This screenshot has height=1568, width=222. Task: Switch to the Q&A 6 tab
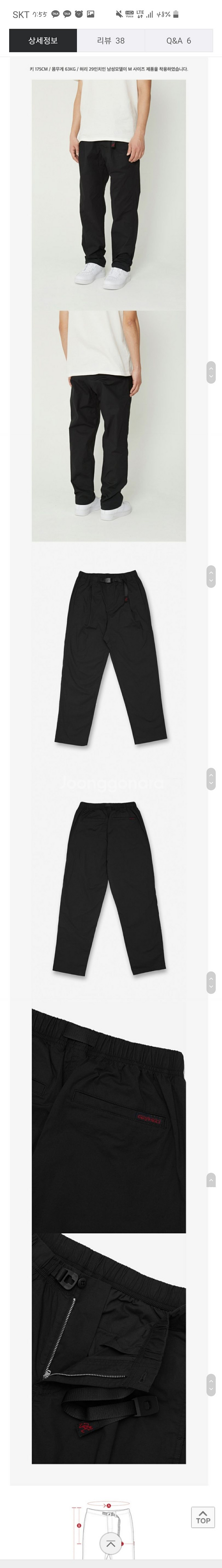coord(179,41)
